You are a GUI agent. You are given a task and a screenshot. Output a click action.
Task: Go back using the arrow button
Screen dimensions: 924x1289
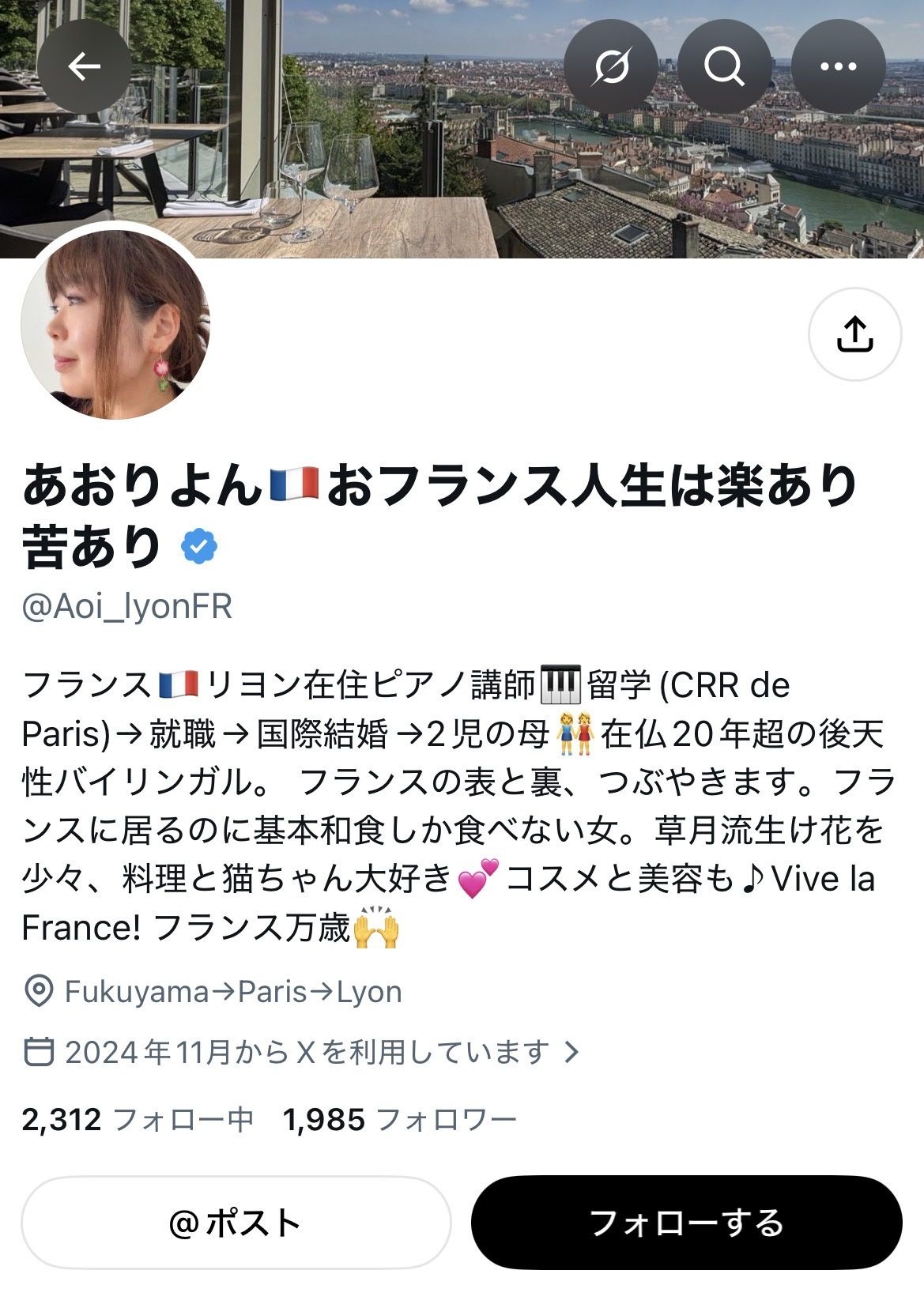pos(84,66)
